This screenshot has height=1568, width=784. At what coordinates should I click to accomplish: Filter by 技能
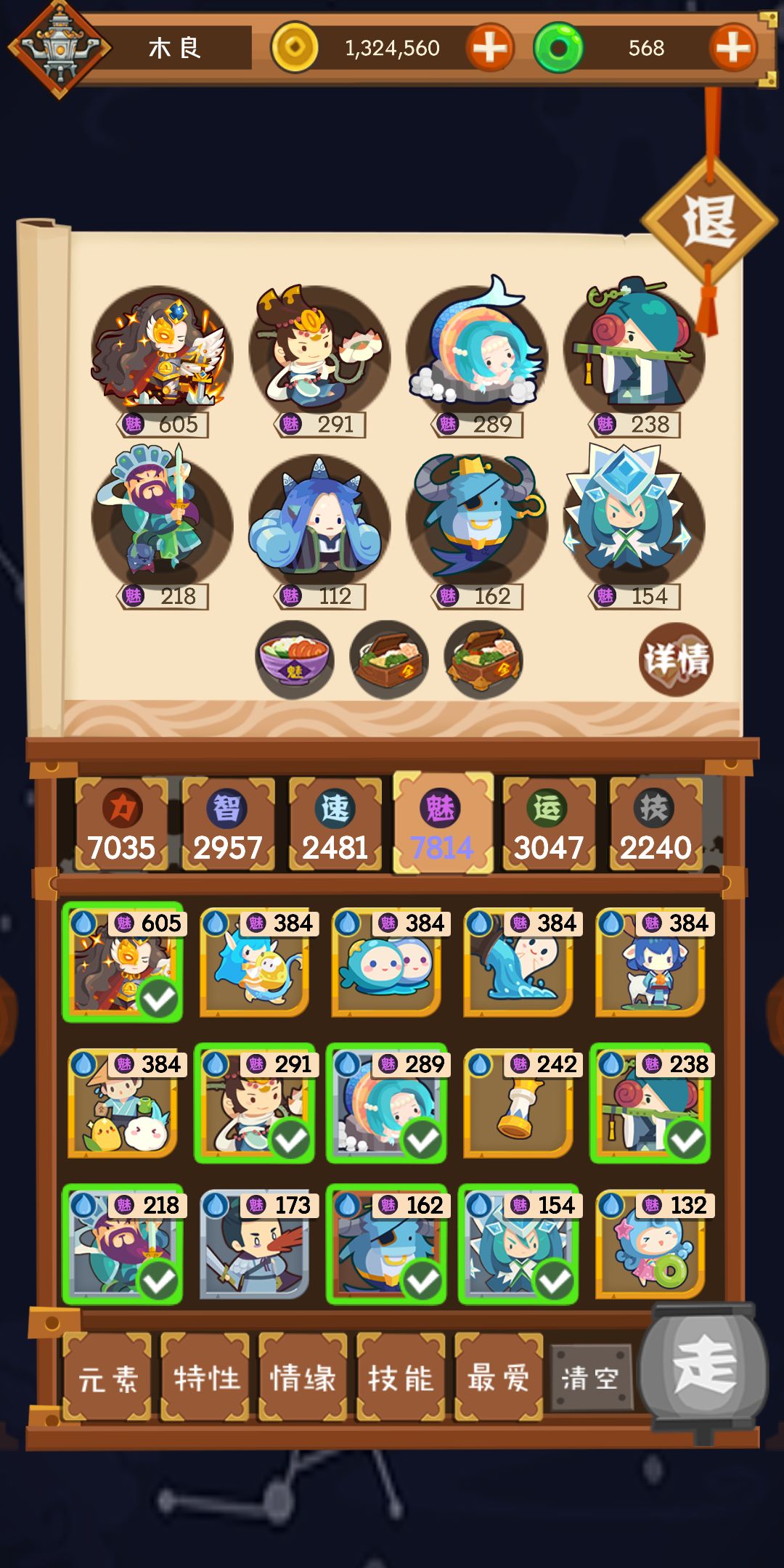click(401, 1377)
